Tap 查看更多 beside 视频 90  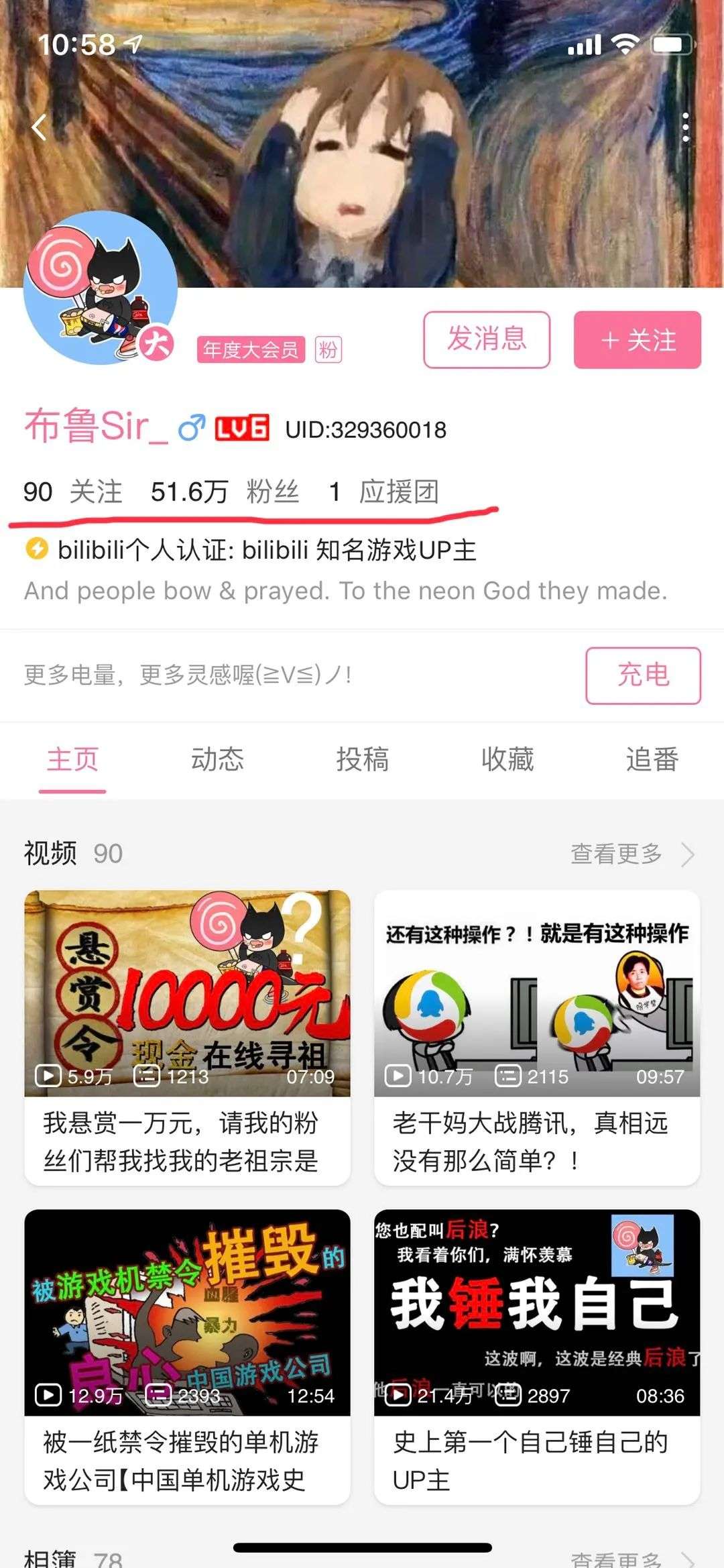630,854
